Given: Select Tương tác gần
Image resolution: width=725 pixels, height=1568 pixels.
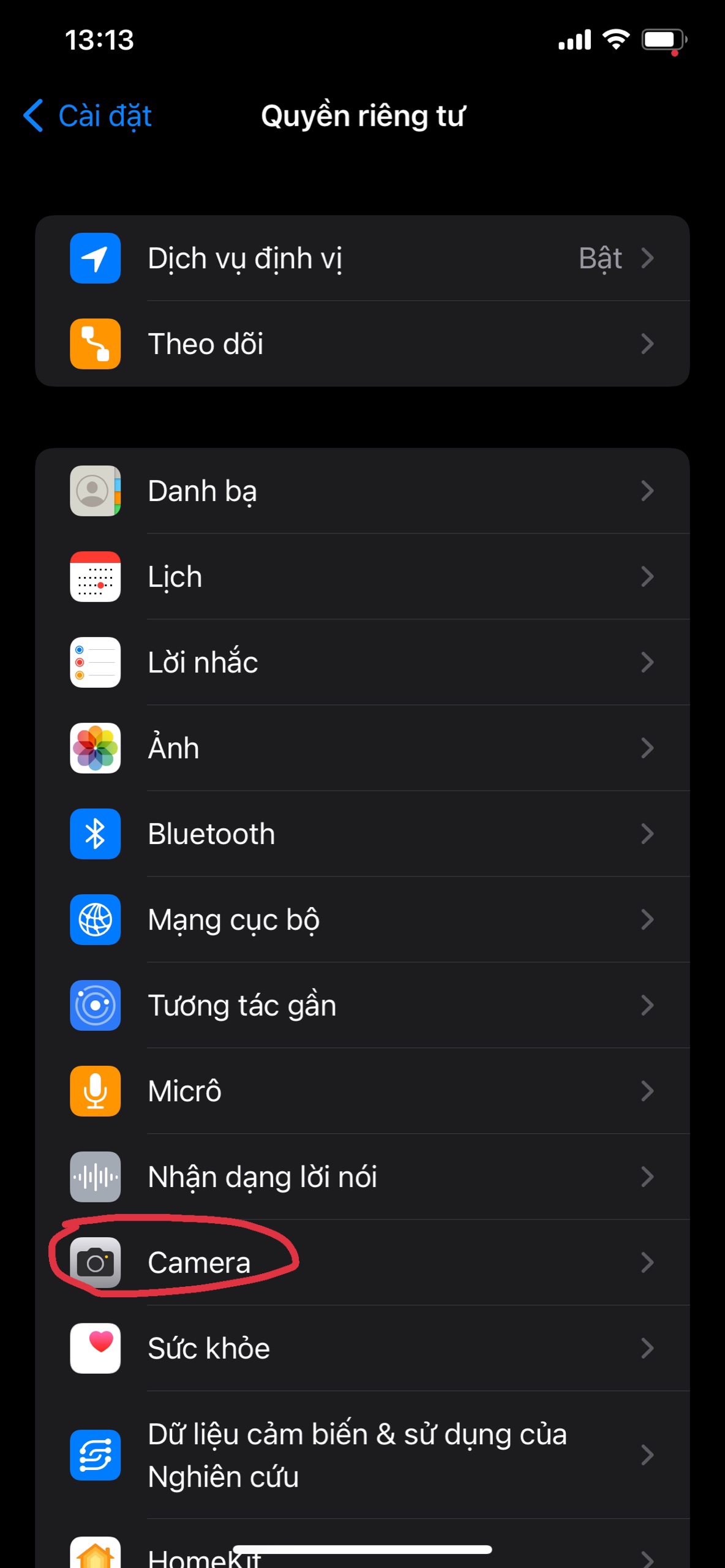Looking at the screenshot, I should pyautogui.click(x=362, y=1005).
